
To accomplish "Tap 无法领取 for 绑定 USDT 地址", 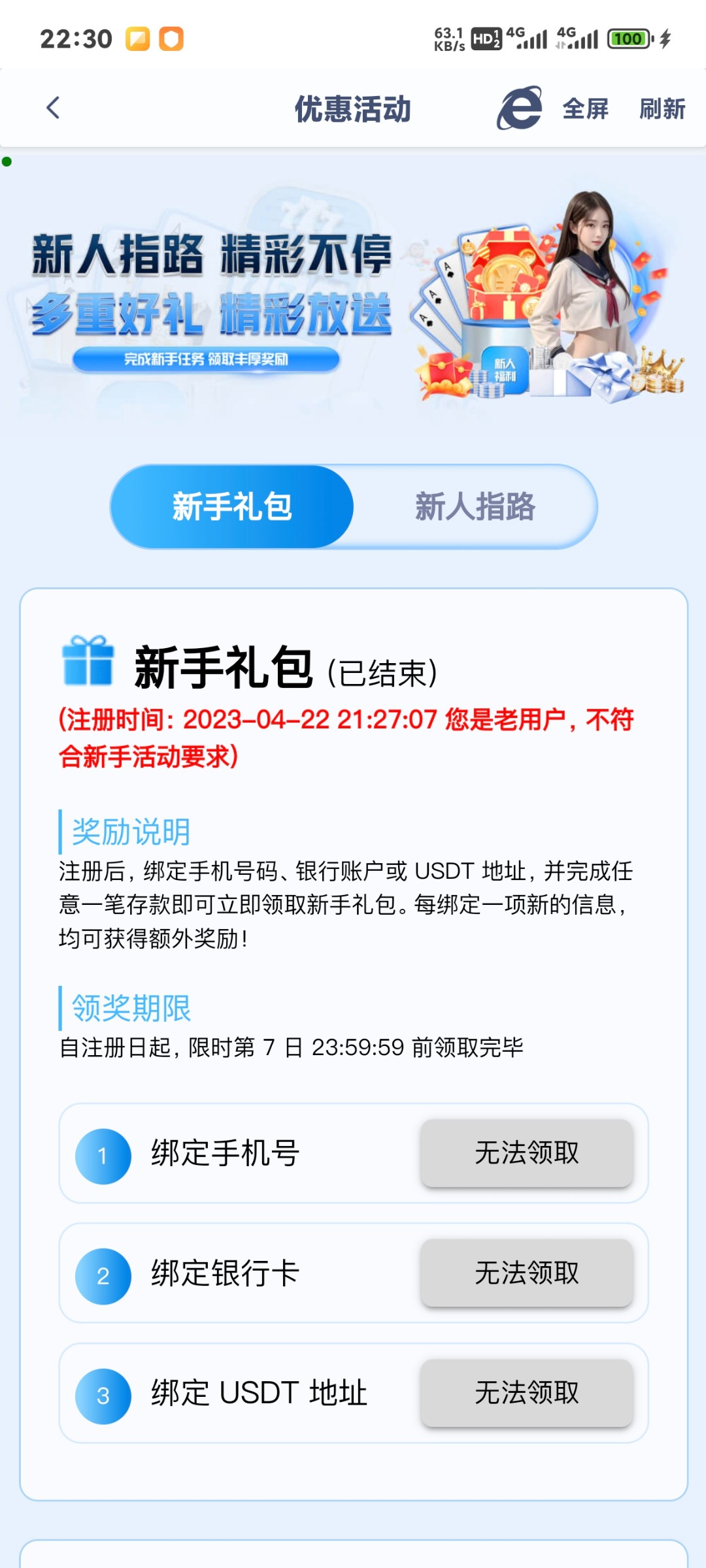I will [526, 1392].
